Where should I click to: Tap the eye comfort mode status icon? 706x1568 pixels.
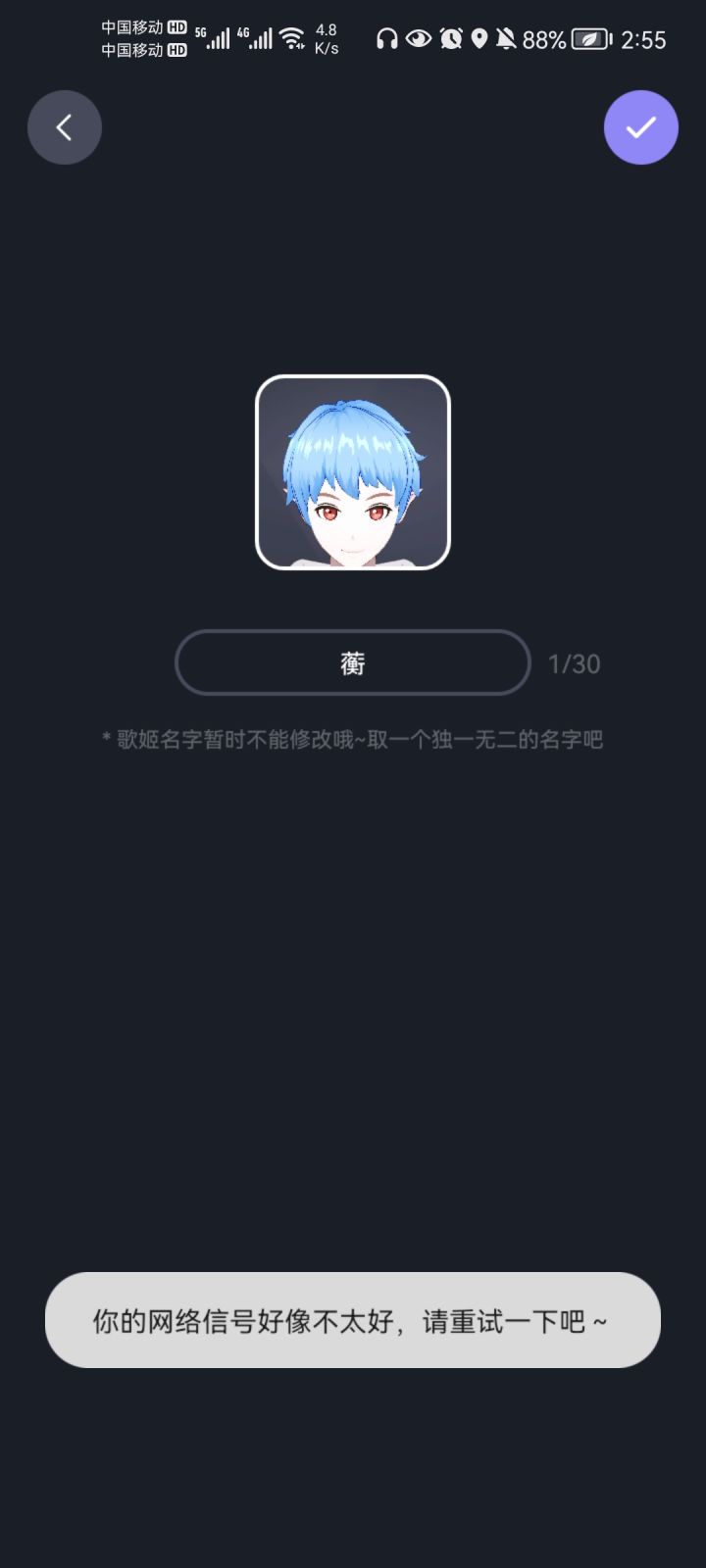pyautogui.click(x=418, y=39)
